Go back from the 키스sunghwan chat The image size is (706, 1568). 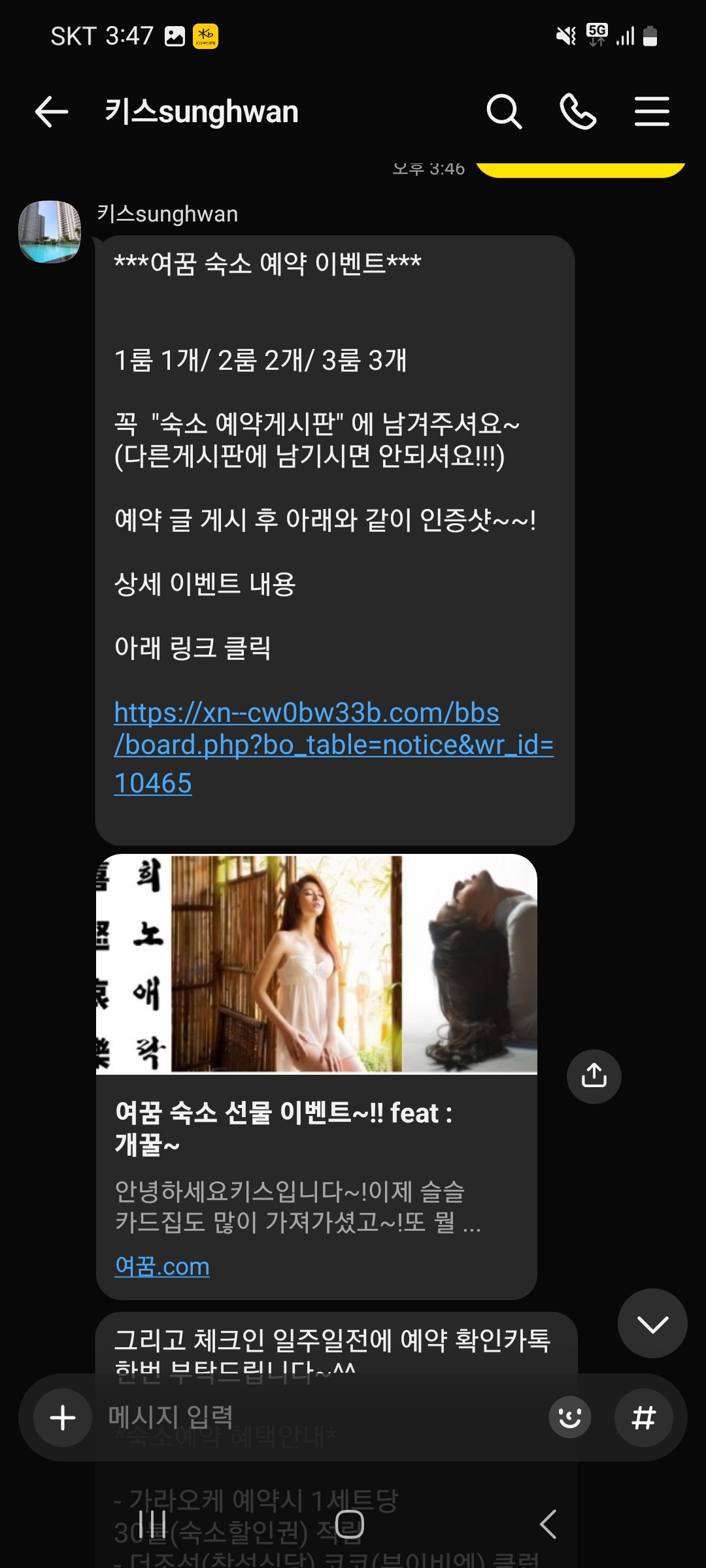click(52, 112)
